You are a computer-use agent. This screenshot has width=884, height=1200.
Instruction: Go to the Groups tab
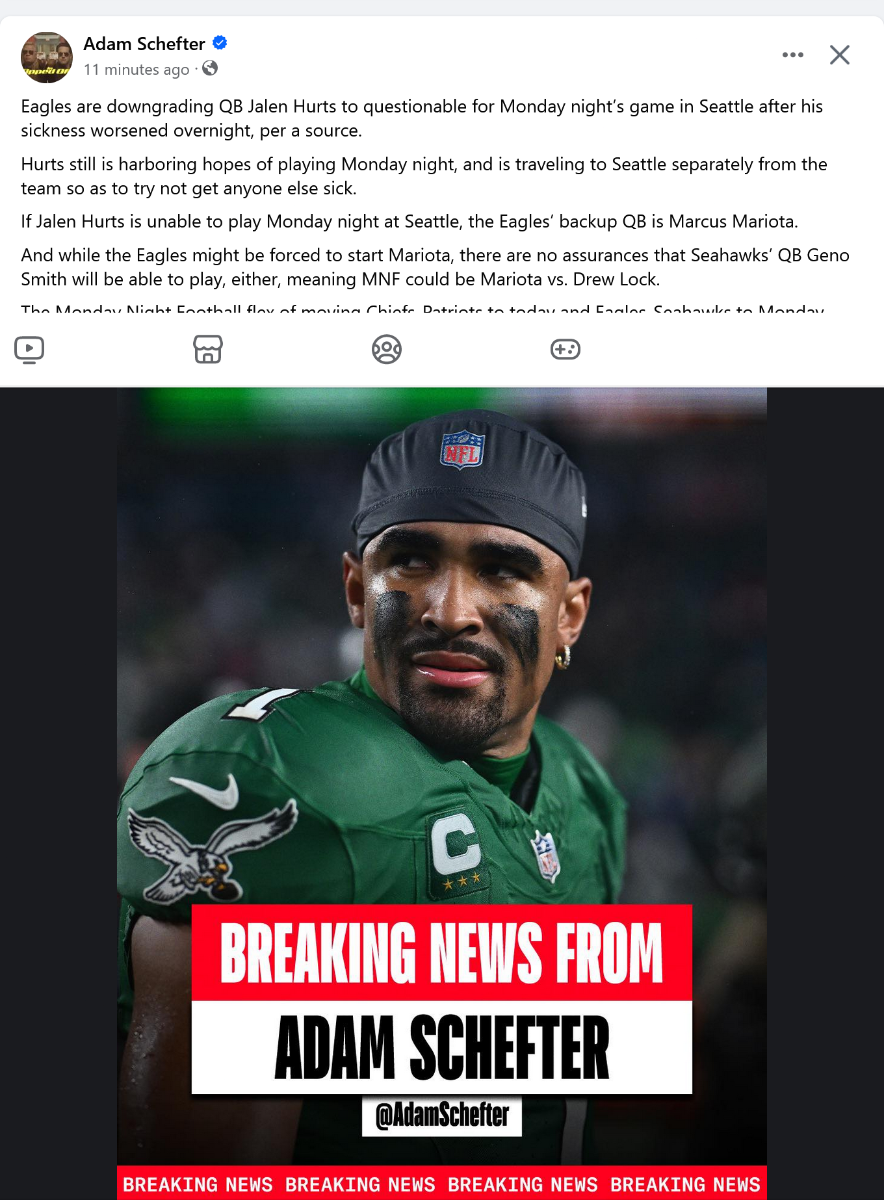(x=387, y=349)
